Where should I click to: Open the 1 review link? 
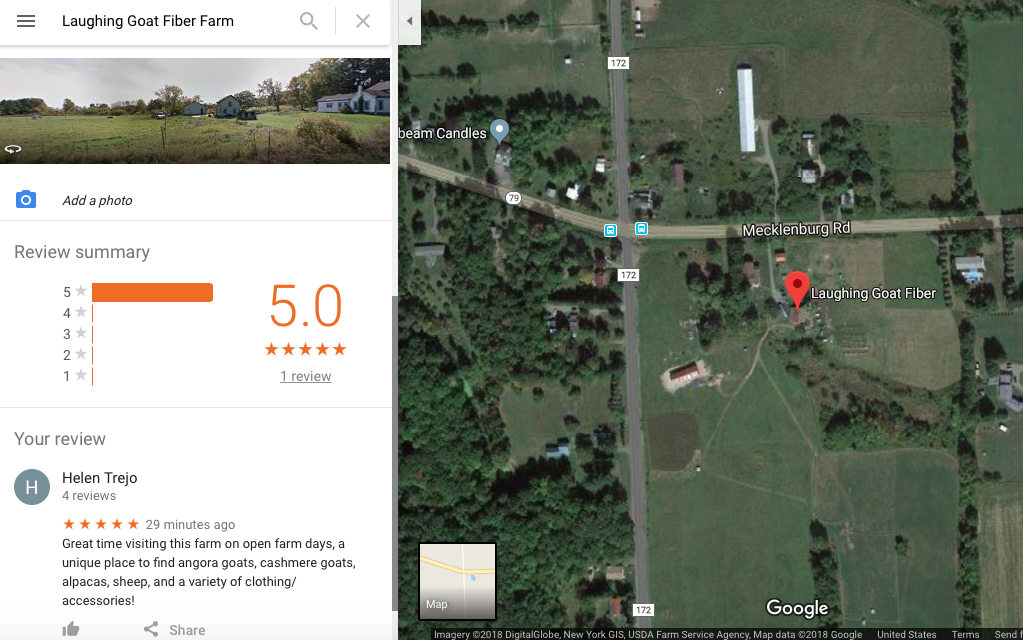click(305, 376)
